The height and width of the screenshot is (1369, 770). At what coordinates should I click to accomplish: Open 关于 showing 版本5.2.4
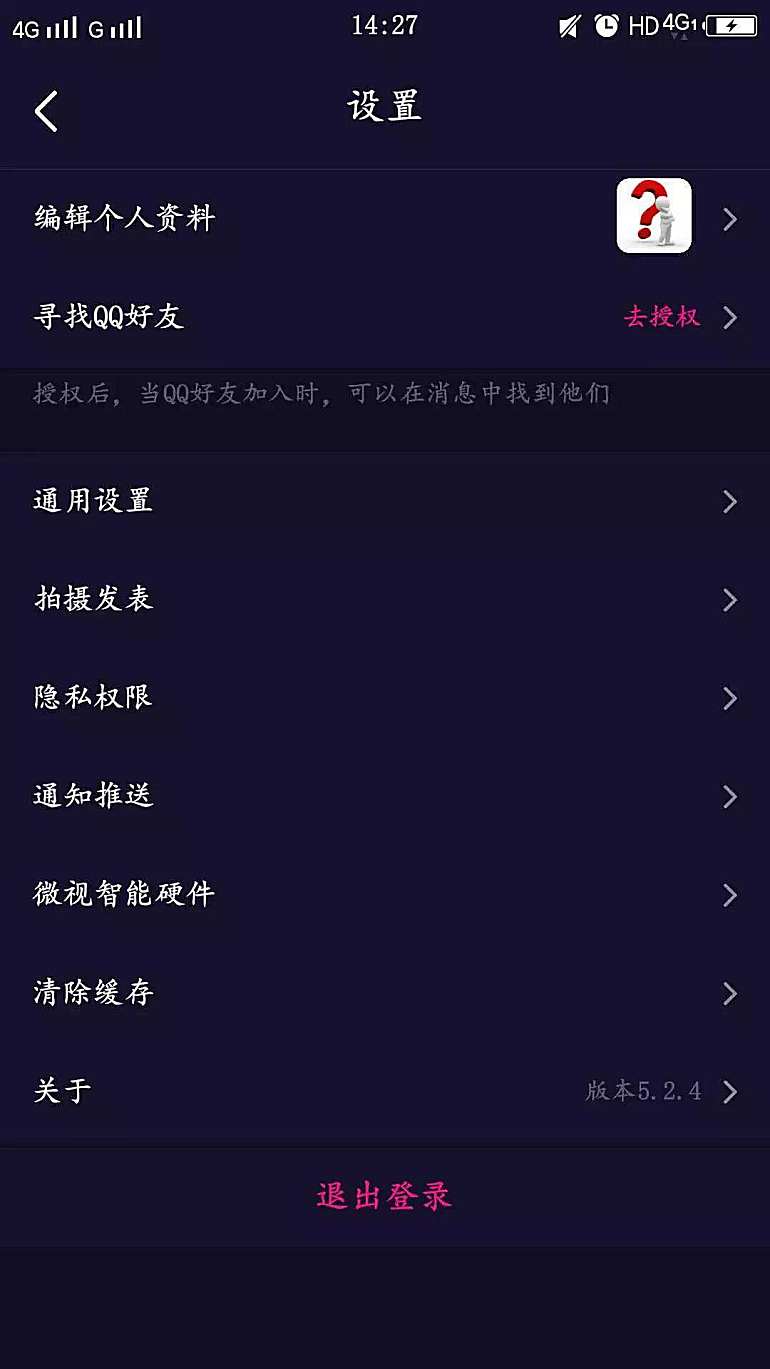point(62,1091)
